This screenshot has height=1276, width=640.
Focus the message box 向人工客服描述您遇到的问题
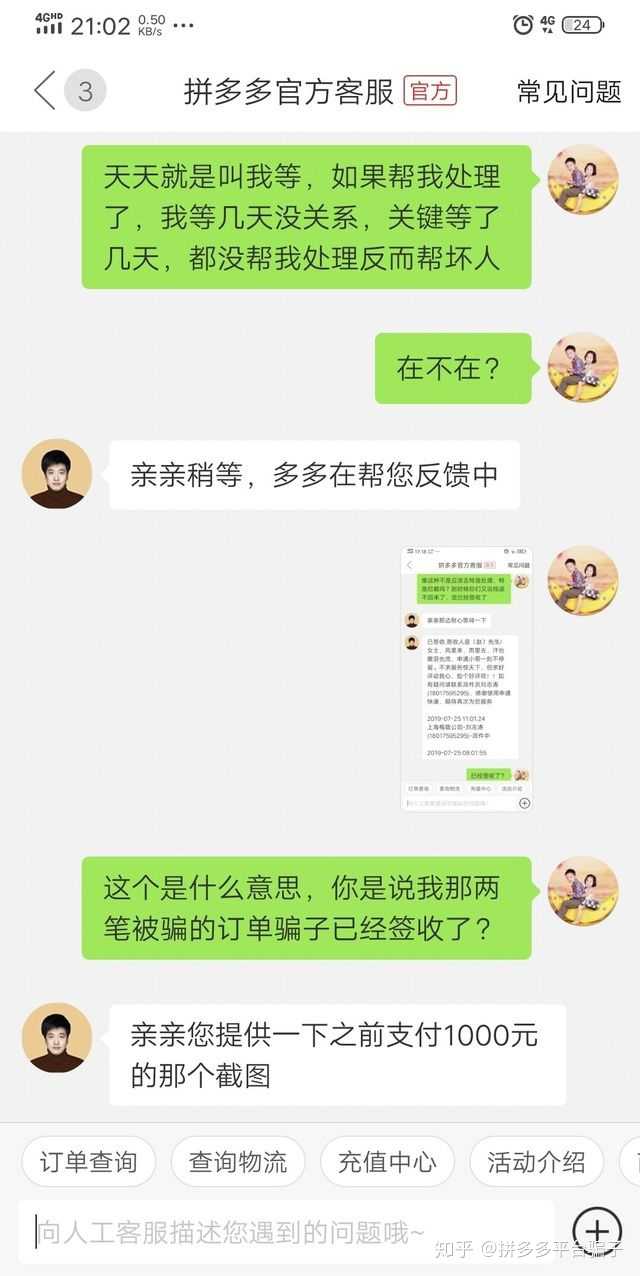click(x=285, y=1233)
